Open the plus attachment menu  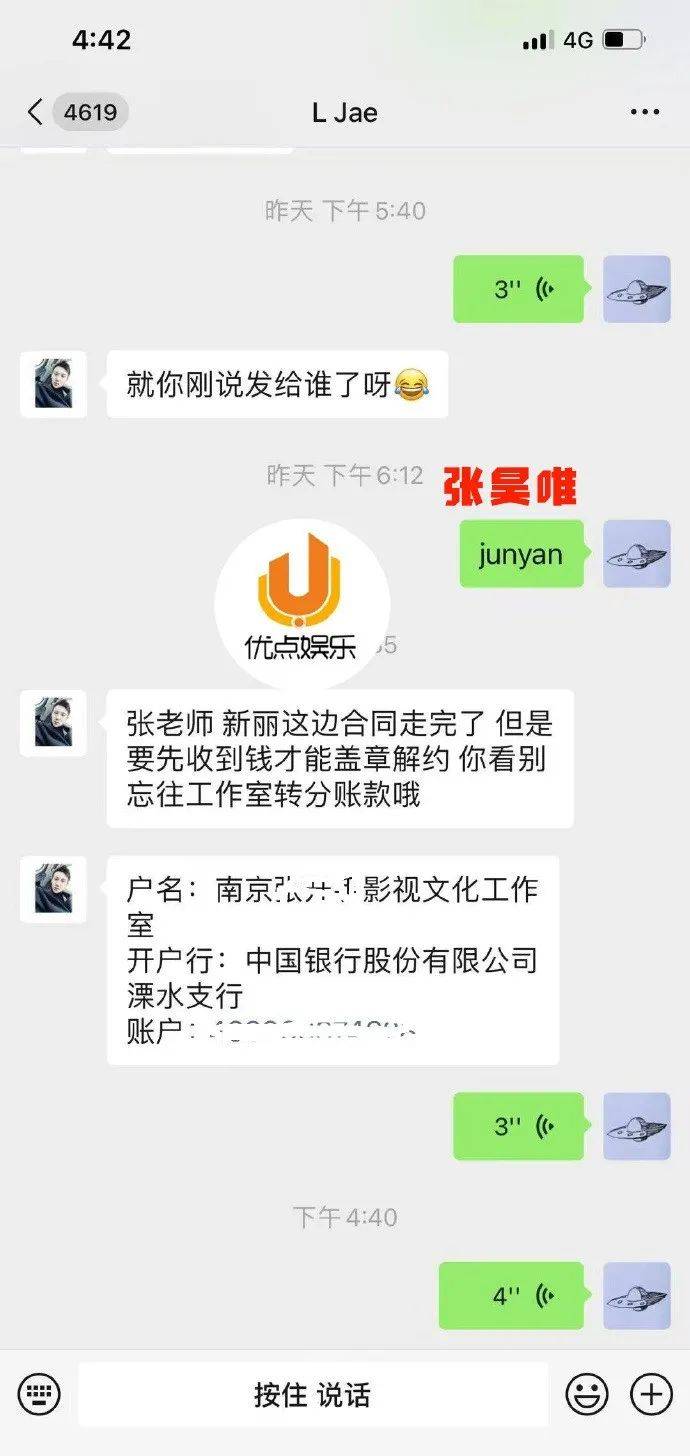pos(651,1393)
